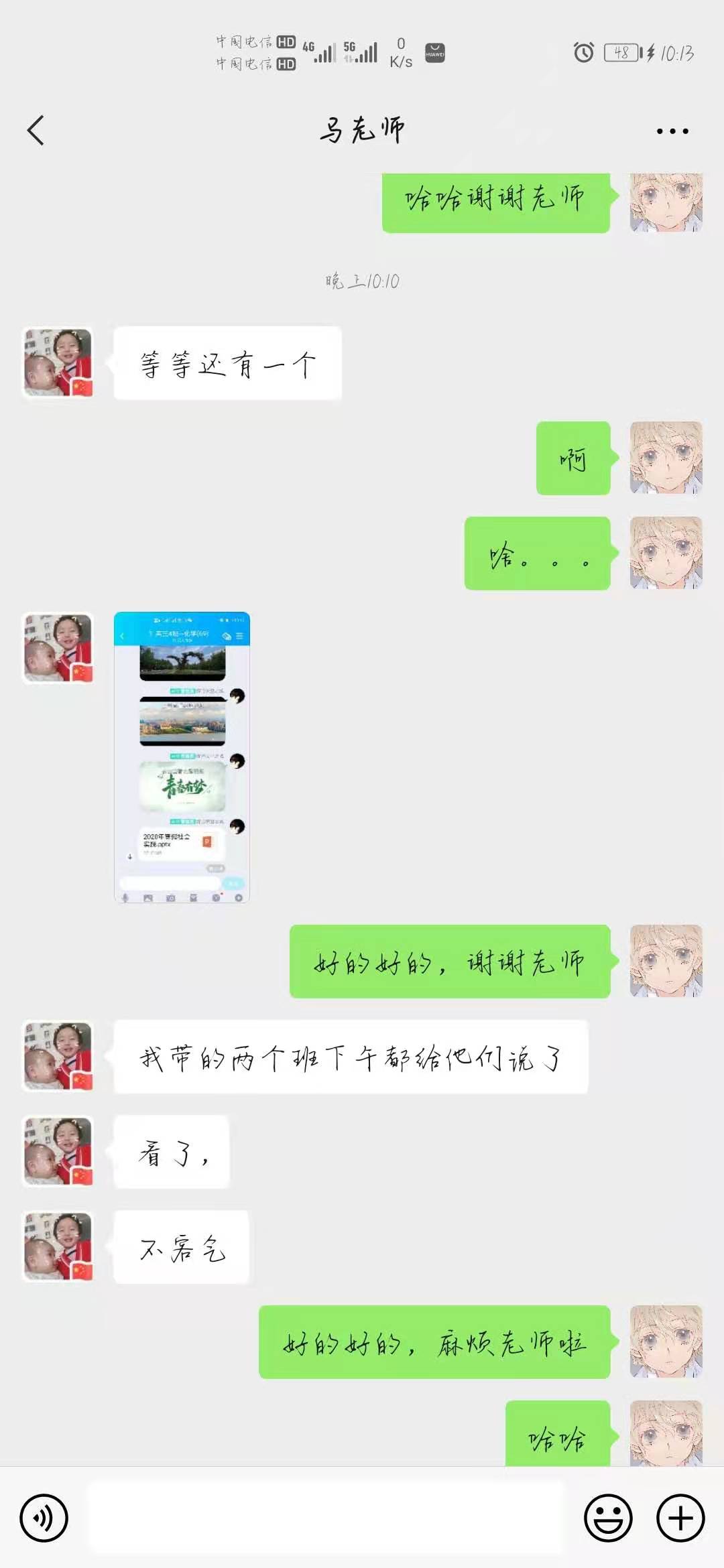View the screenshot image sent by 马老师
Viewport: 724px width, 1568px height.
182,757
